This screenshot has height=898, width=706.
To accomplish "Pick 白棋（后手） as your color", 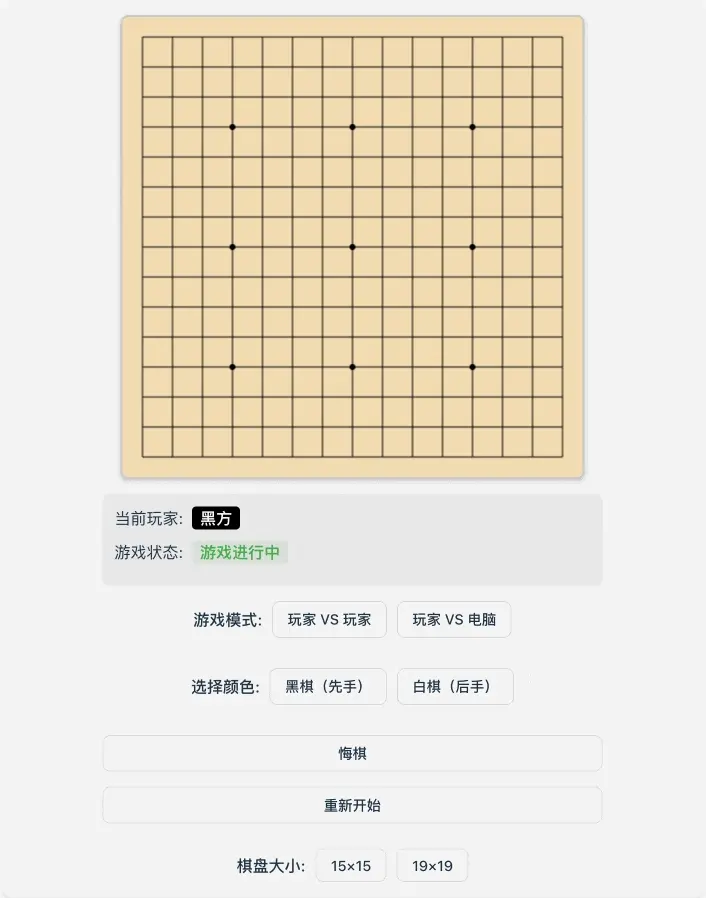I will 455,687.
